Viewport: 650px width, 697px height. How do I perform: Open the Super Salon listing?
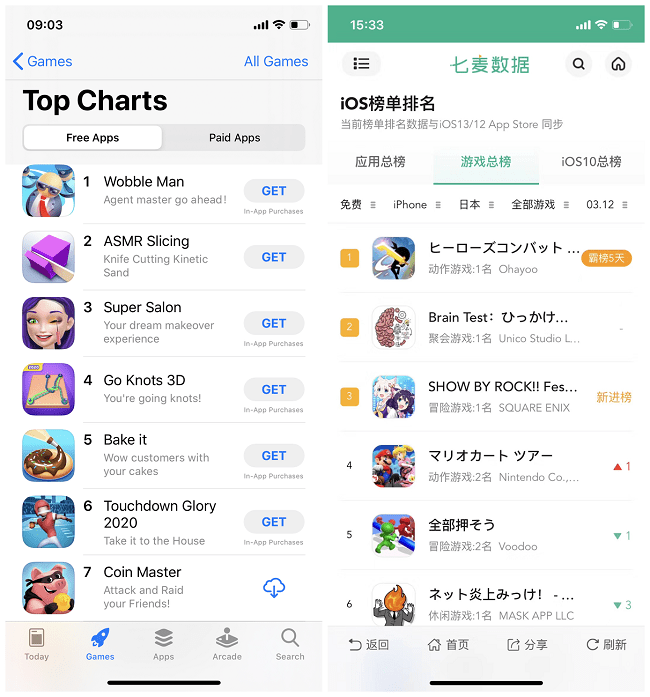click(158, 323)
